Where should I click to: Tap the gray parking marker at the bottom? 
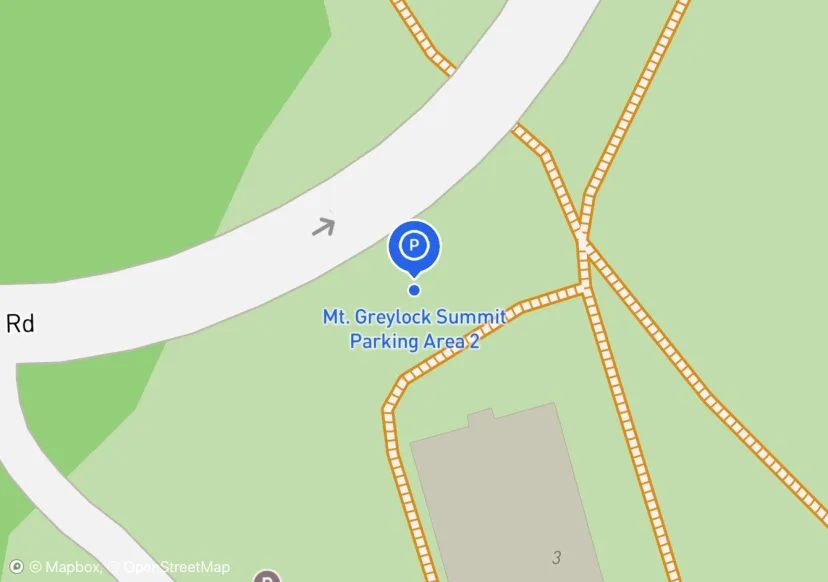click(x=266, y=577)
